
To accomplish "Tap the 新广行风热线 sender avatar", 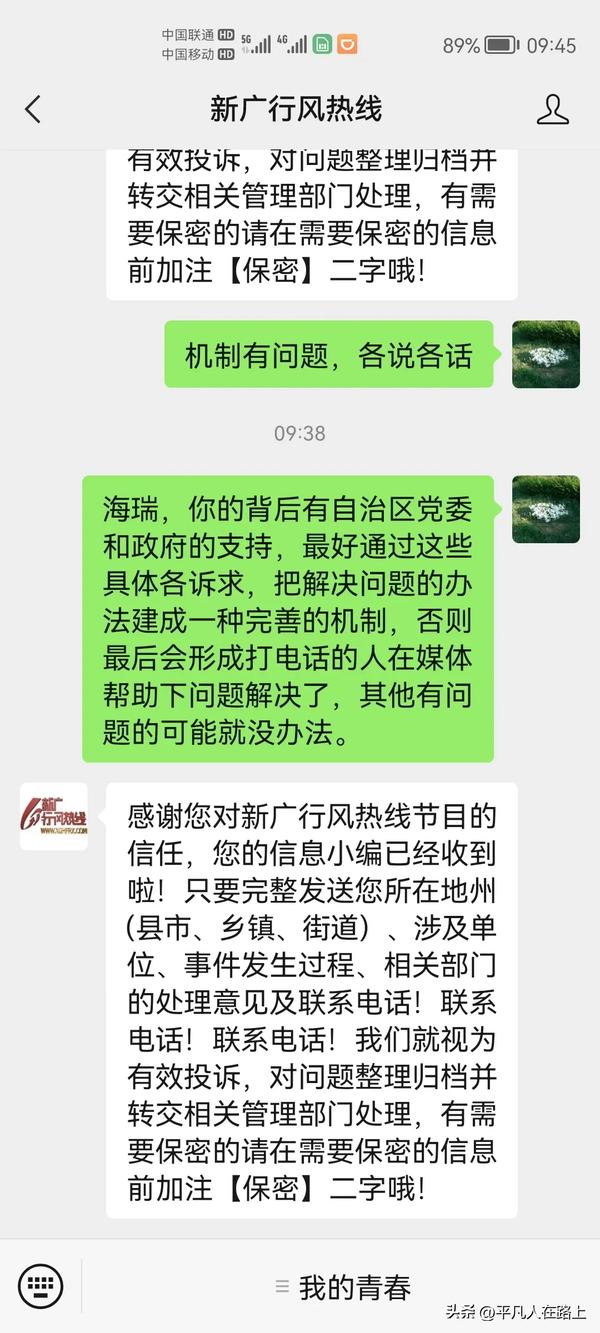I will [54, 816].
